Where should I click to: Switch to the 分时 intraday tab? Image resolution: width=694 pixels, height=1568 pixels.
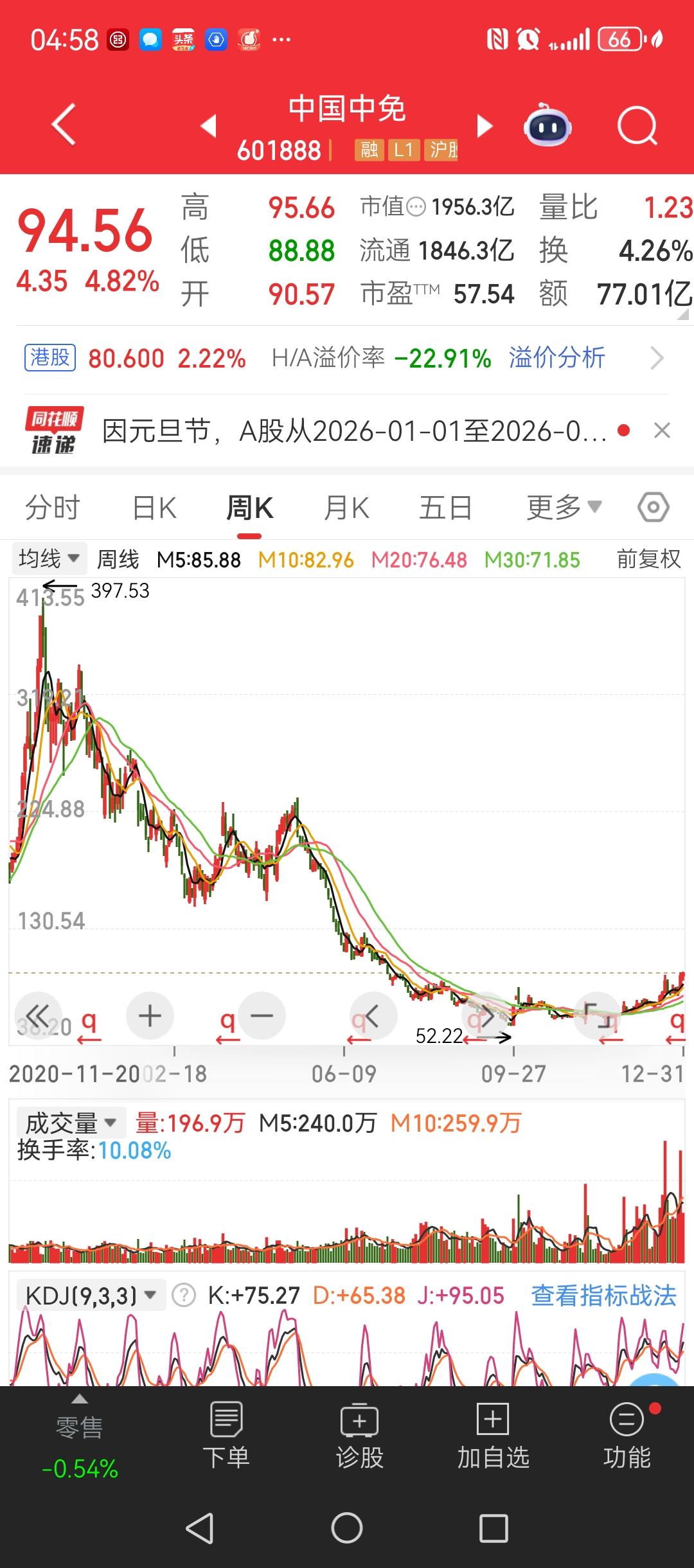(x=53, y=506)
